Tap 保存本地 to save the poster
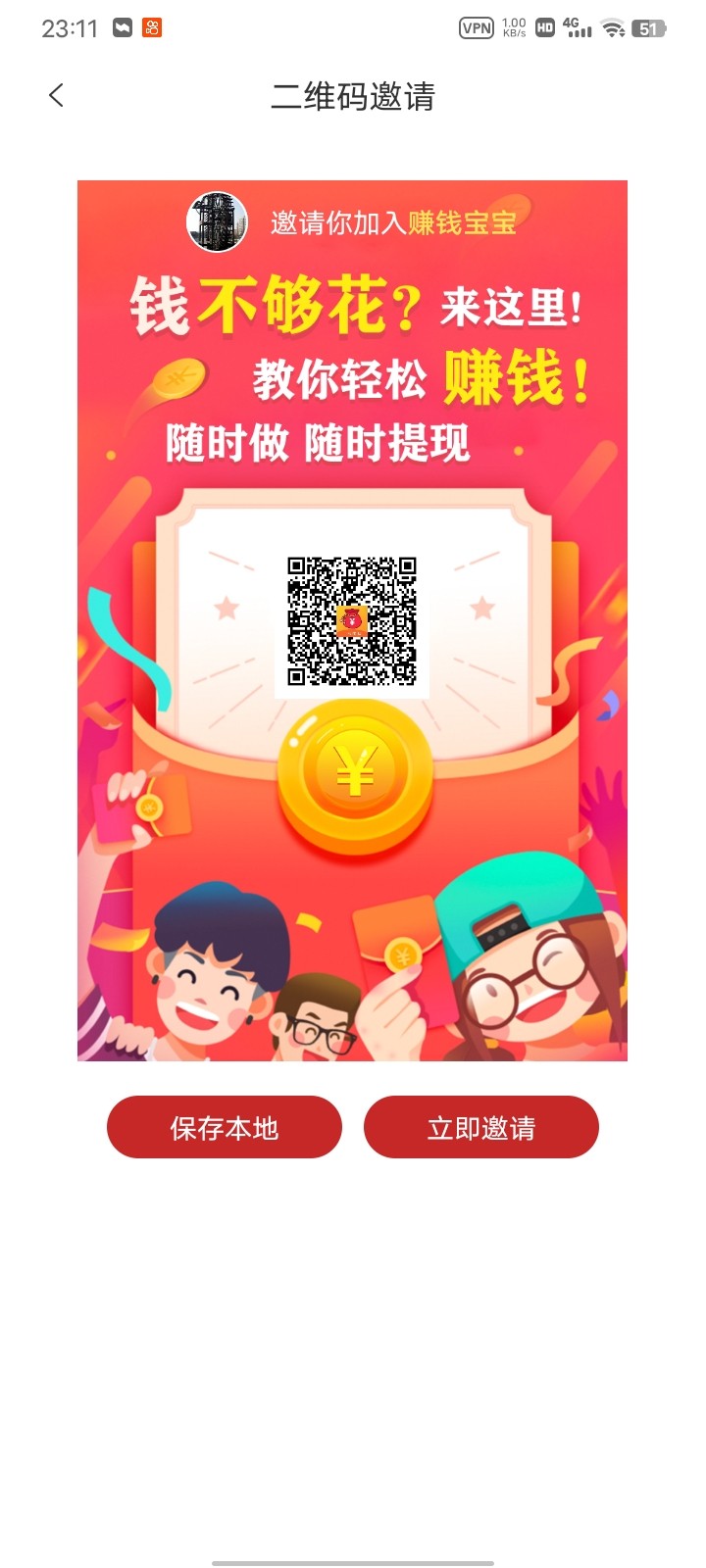Image resolution: width=706 pixels, height=1568 pixels. coord(225,1127)
